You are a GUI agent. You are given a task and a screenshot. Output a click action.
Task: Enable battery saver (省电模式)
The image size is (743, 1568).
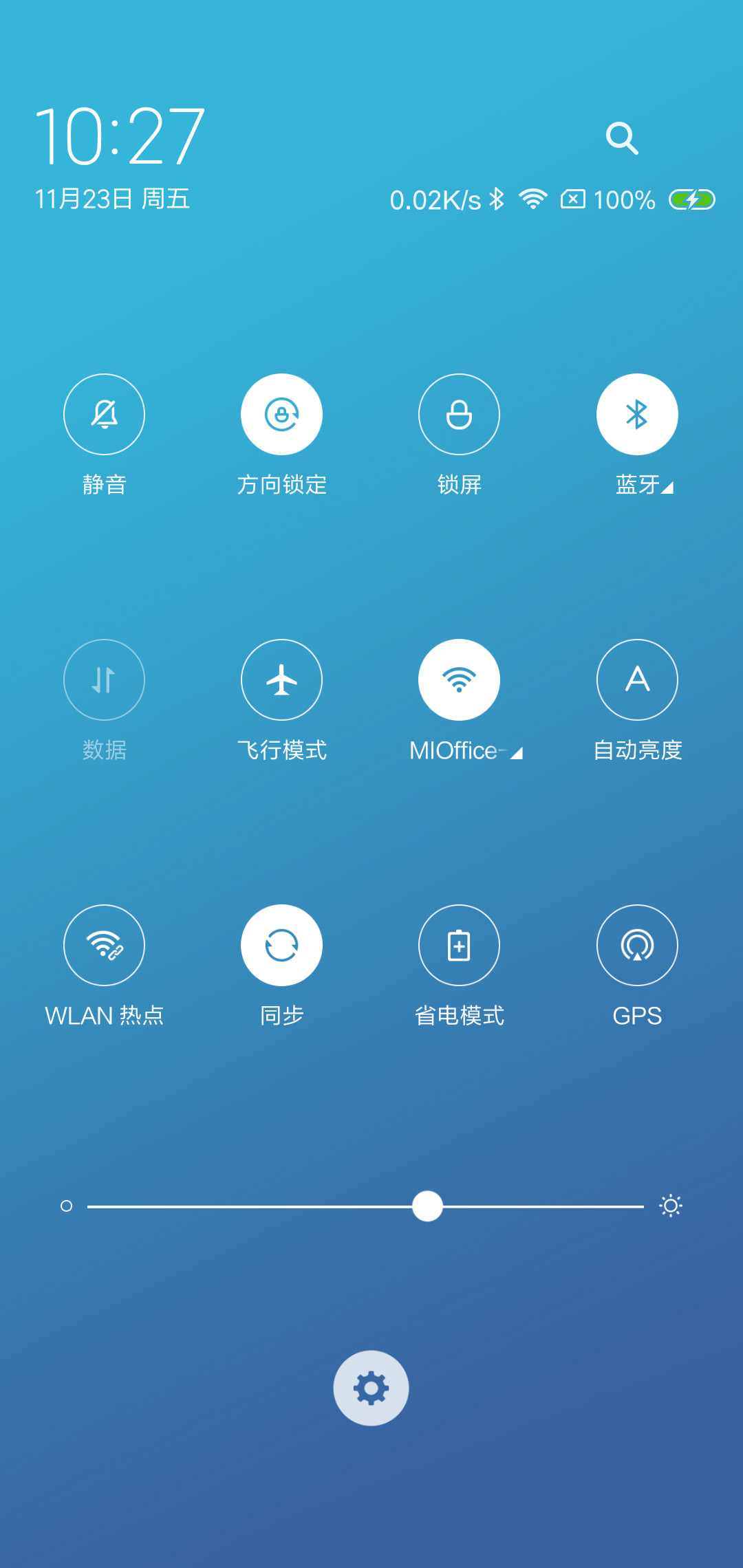[x=459, y=945]
